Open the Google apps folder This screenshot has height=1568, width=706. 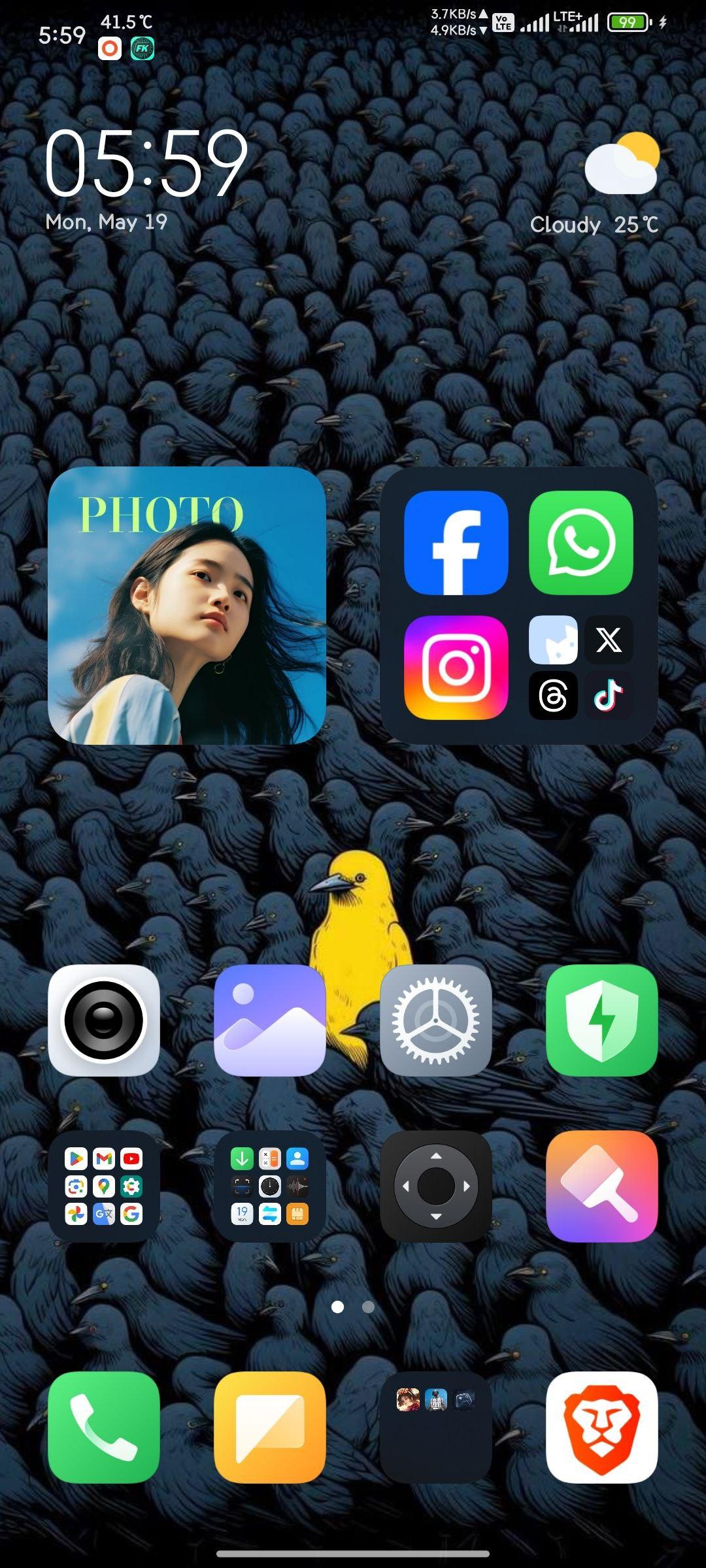[x=104, y=1186]
